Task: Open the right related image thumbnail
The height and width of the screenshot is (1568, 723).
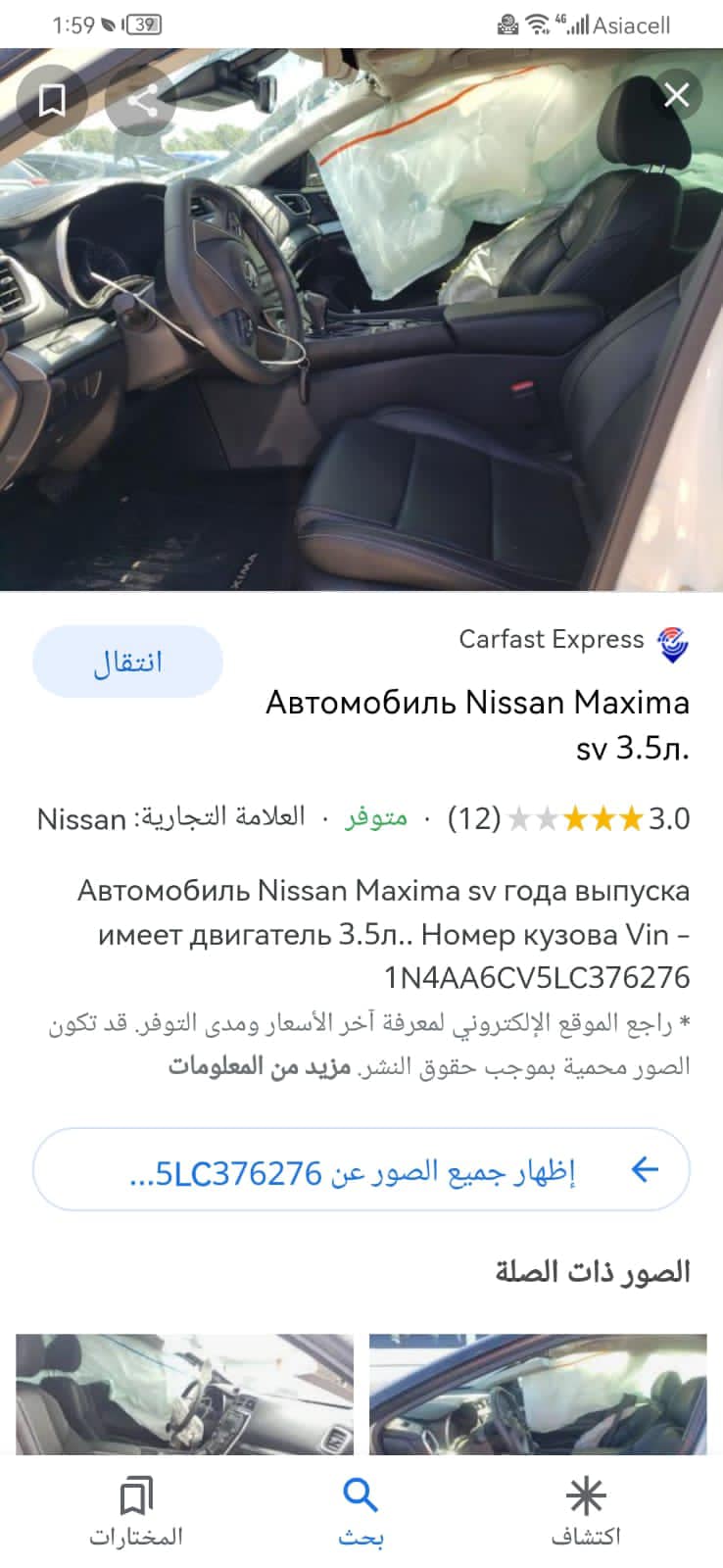Action: pos(538,1394)
